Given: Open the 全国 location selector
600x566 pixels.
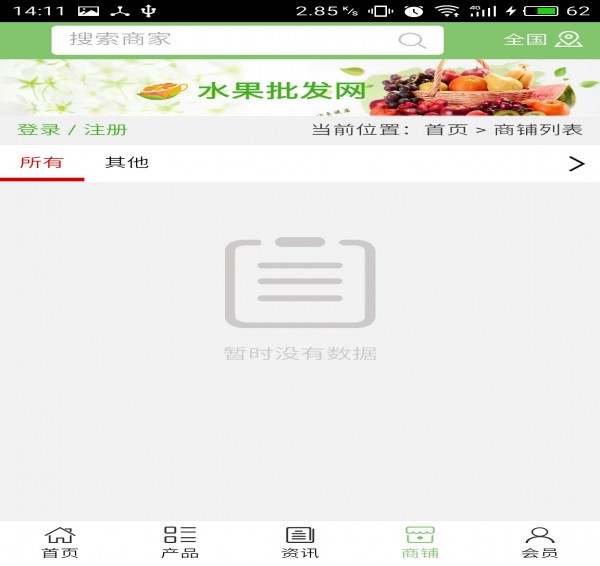Looking at the screenshot, I should [x=541, y=40].
